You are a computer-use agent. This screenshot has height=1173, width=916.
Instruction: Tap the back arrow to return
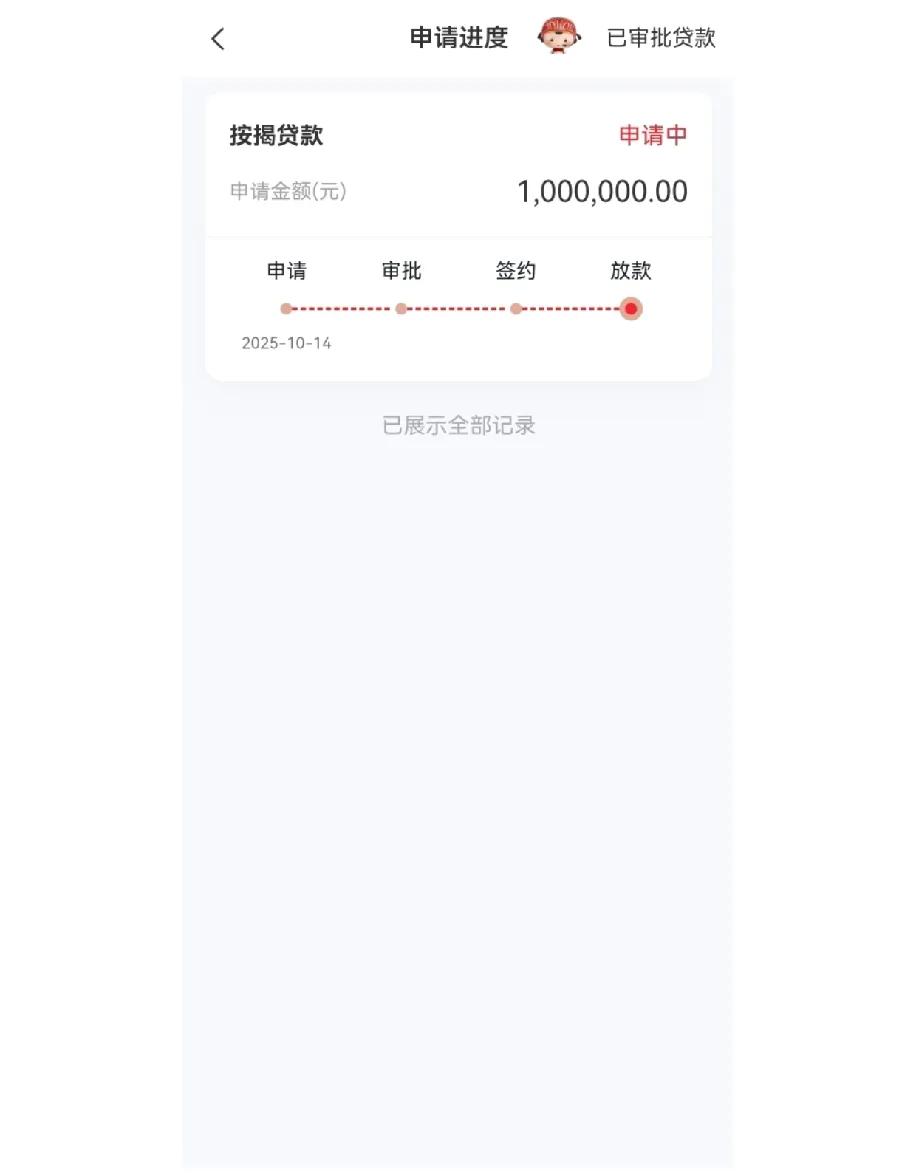(218, 38)
